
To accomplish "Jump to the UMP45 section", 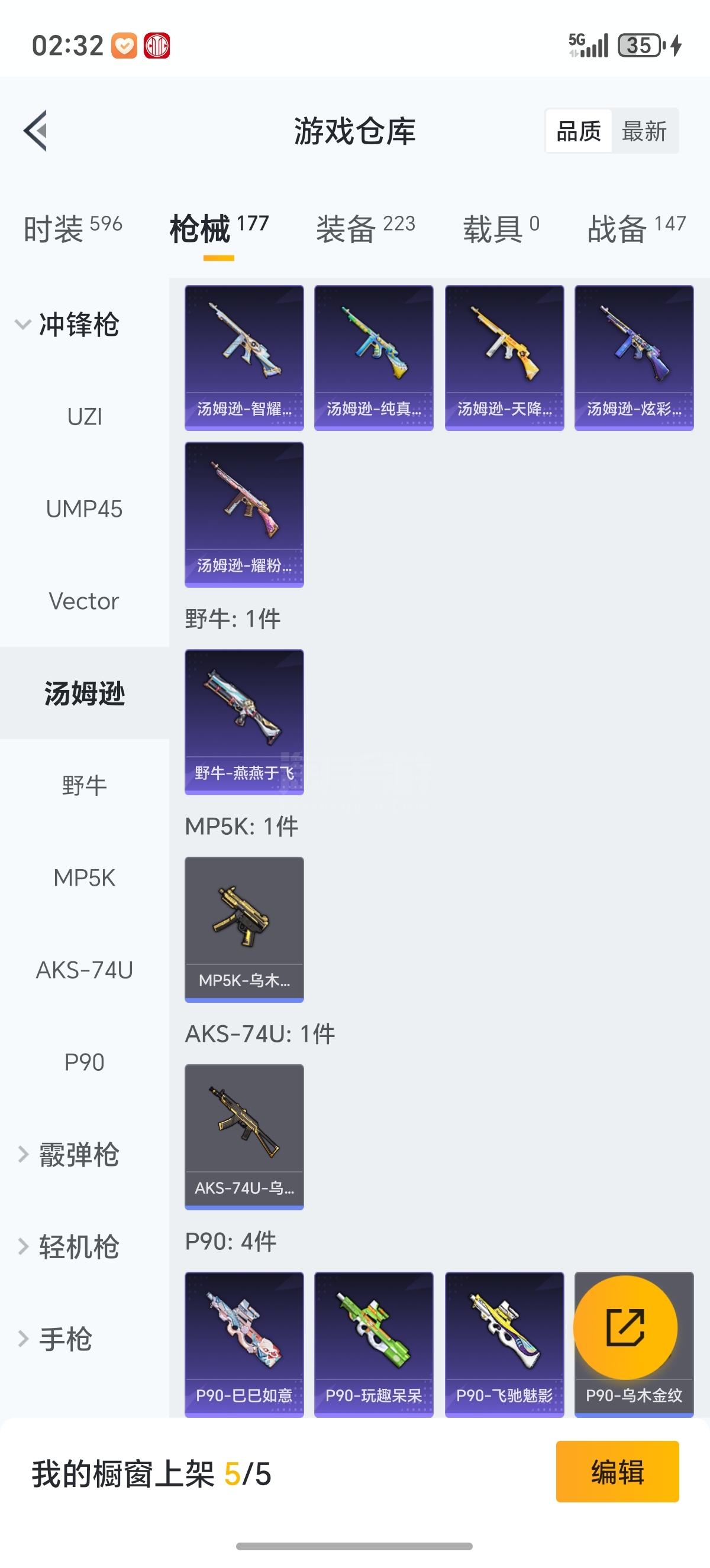I will pyautogui.click(x=85, y=509).
